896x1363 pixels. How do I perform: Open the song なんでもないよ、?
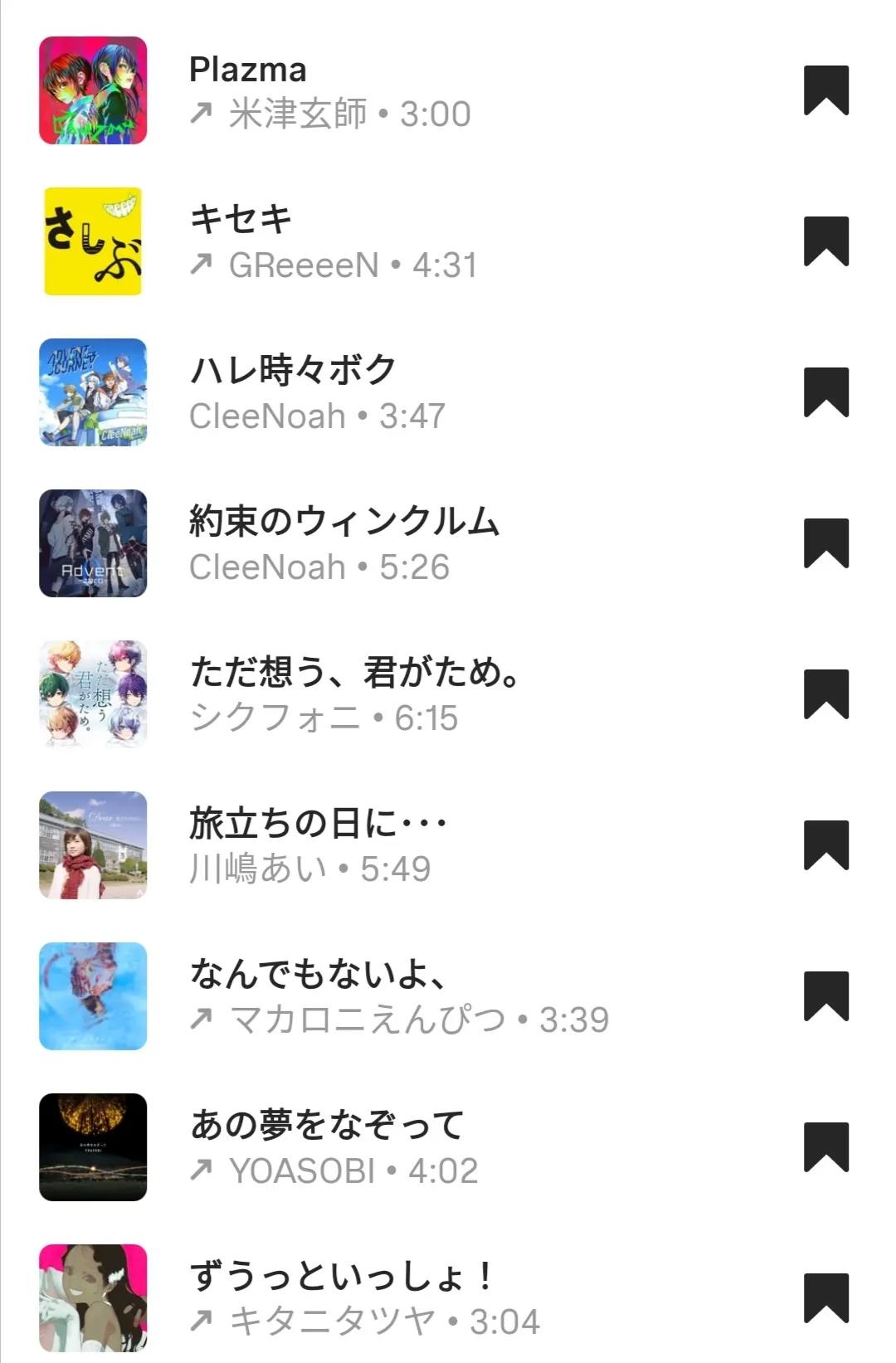pos(398,996)
